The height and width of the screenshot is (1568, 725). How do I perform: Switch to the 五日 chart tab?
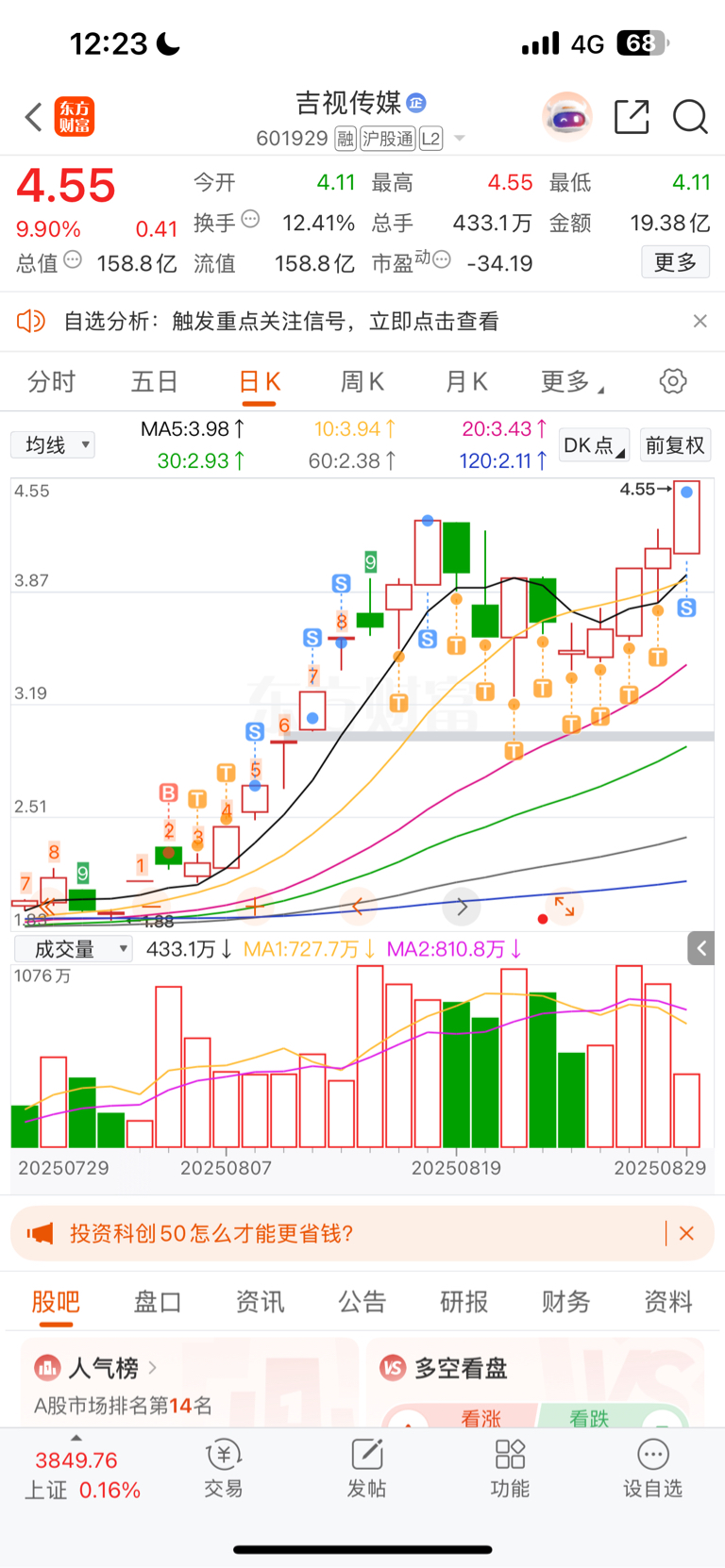click(155, 382)
